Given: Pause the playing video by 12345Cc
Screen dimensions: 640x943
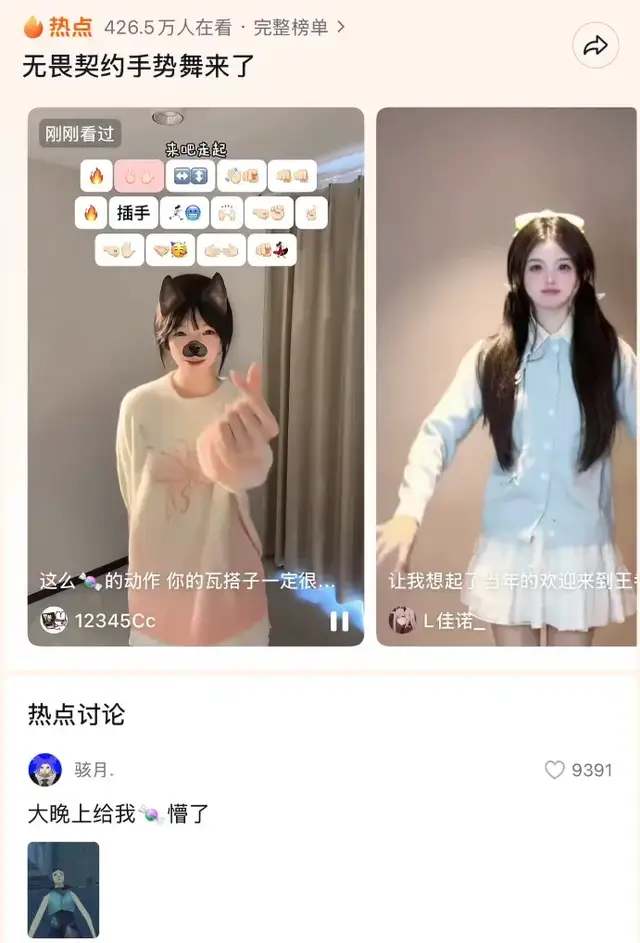Looking at the screenshot, I should [x=340, y=621].
